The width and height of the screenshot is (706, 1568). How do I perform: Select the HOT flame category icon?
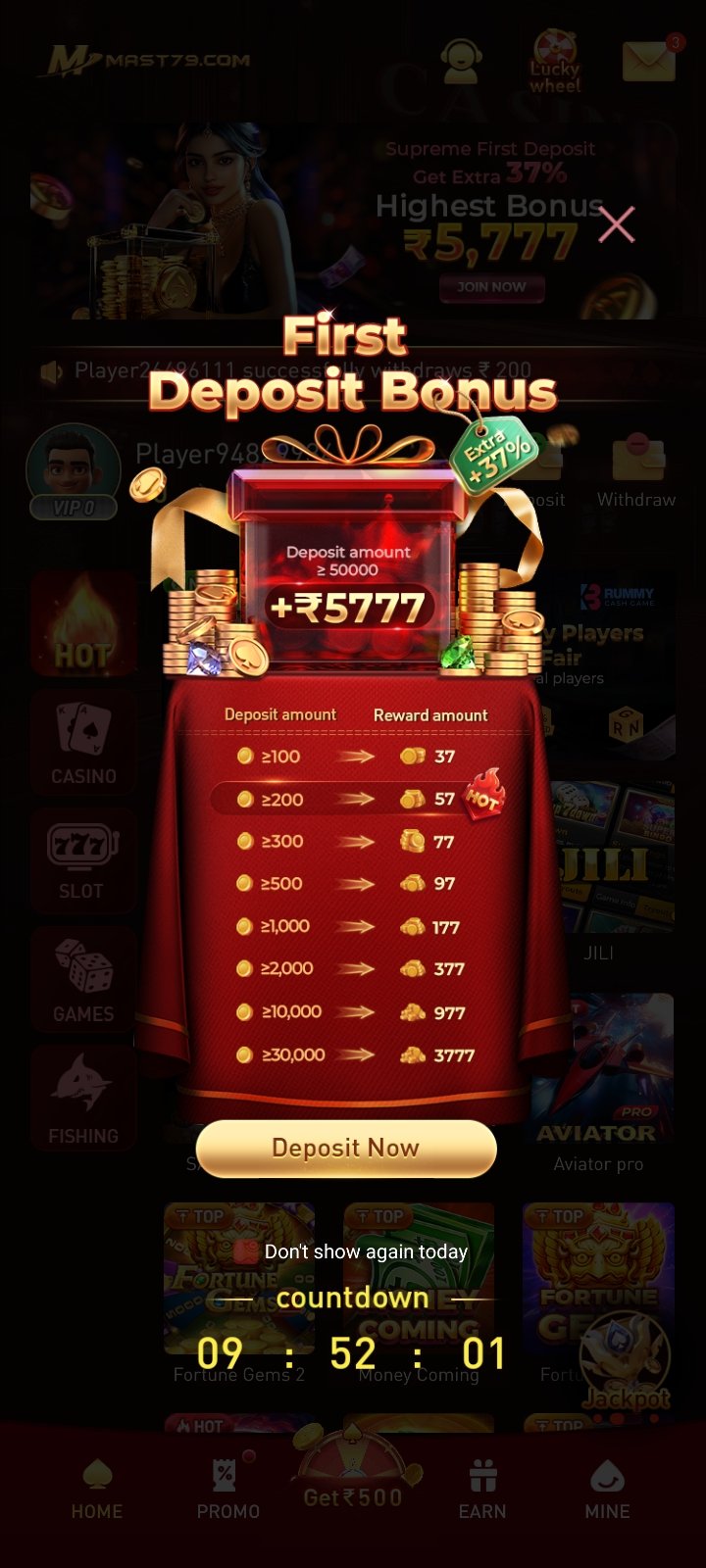[x=83, y=625]
